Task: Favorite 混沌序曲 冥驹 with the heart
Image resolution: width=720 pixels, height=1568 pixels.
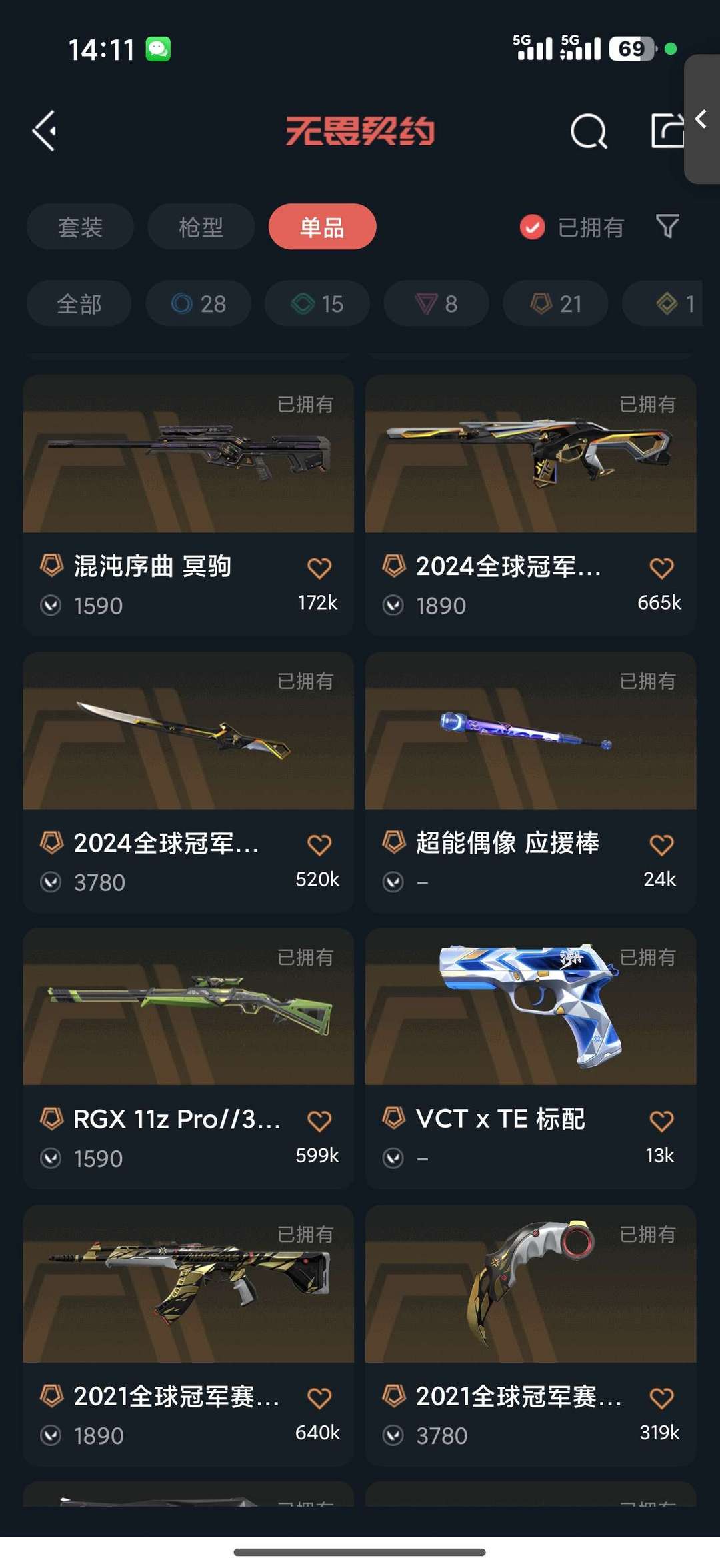Action: coord(319,567)
